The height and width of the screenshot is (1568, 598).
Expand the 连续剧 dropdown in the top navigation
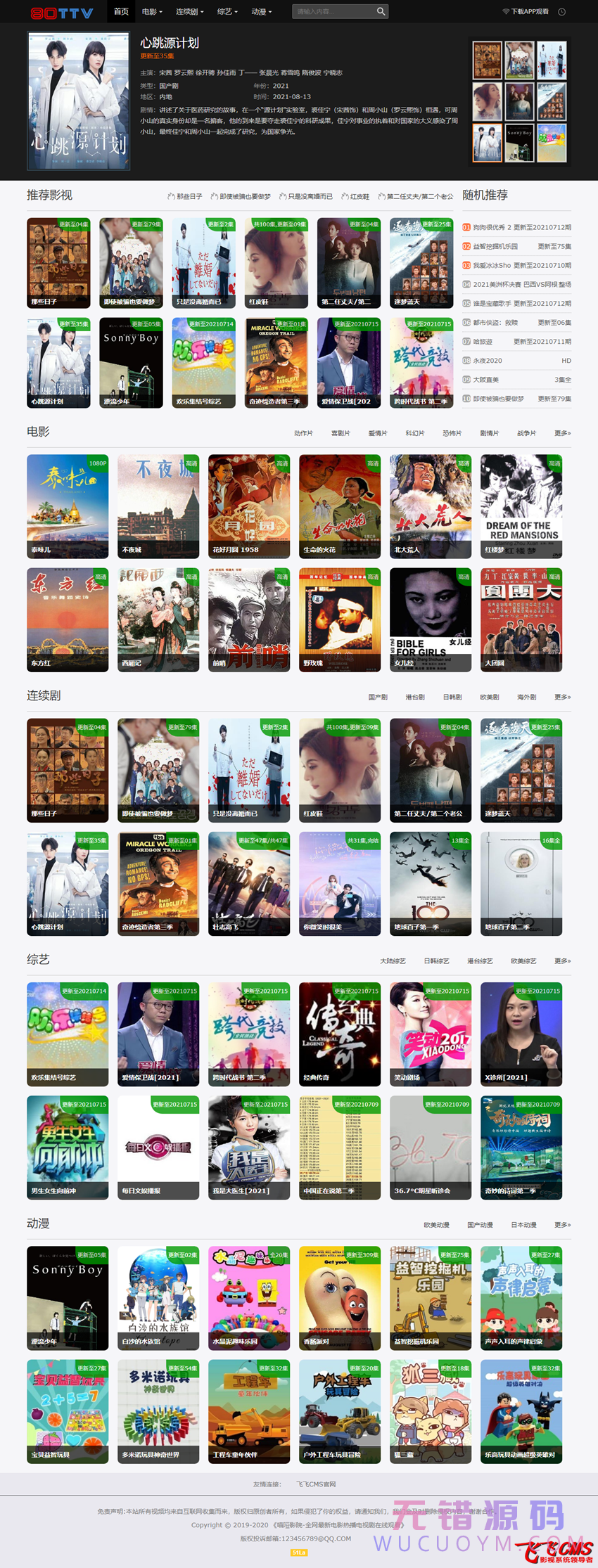[189, 12]
